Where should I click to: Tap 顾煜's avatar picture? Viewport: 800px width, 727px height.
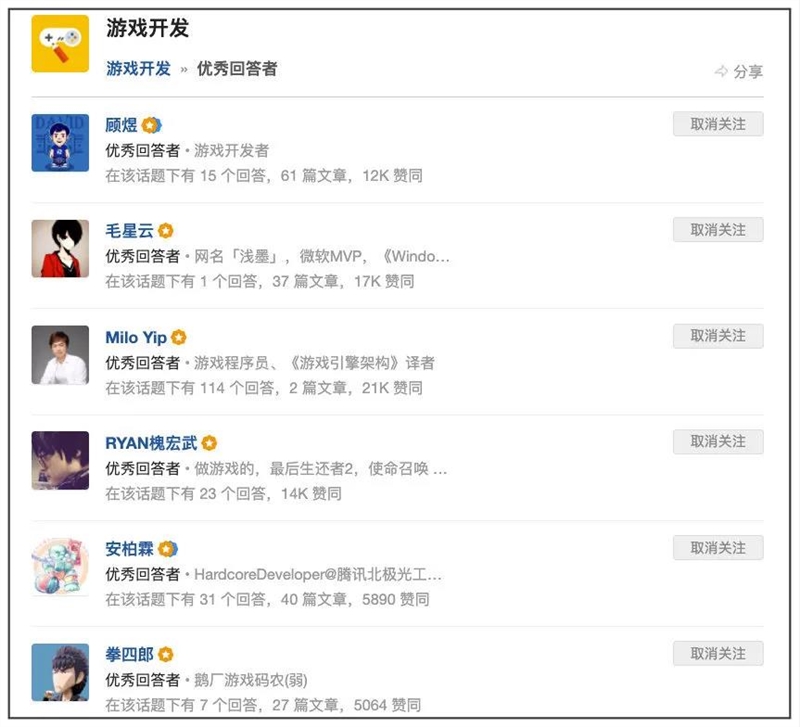(x=60, y=142)
